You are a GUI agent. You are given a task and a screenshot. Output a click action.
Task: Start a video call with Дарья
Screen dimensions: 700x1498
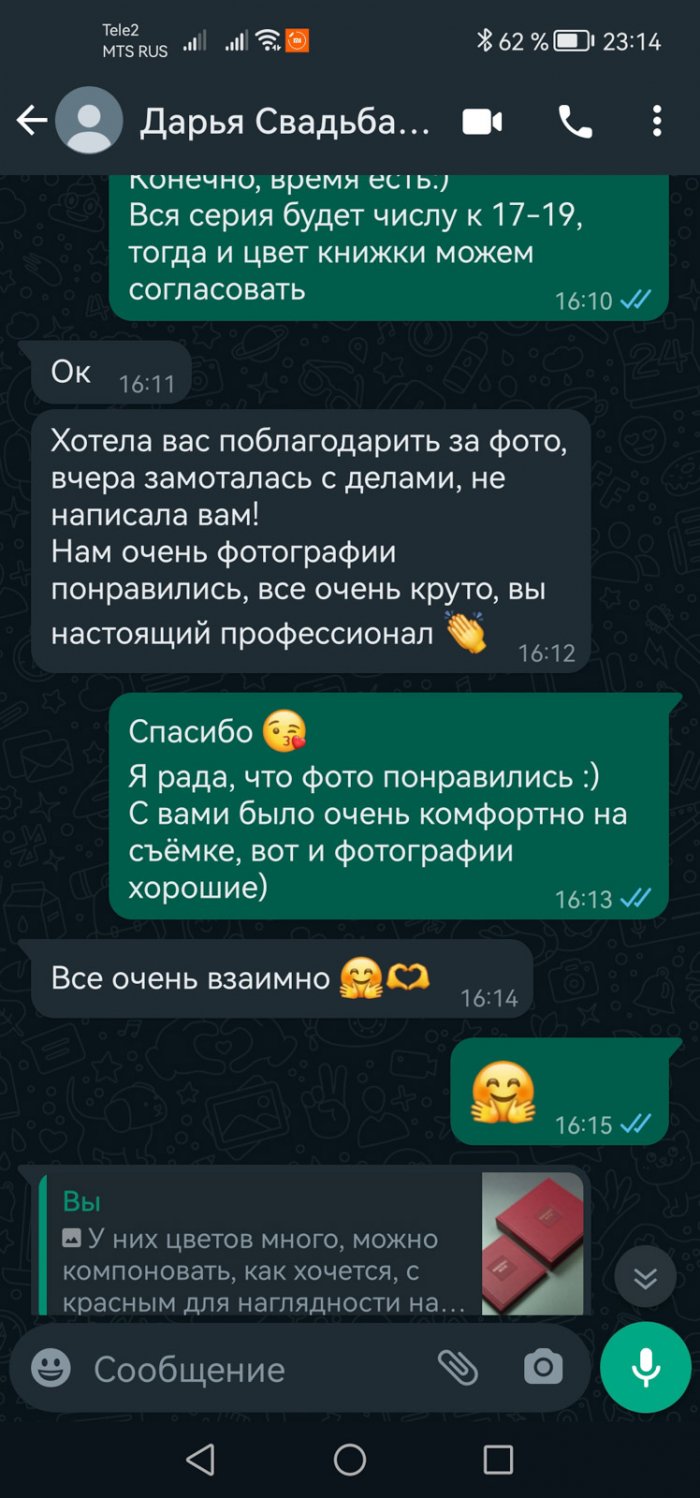coord(482,122)
